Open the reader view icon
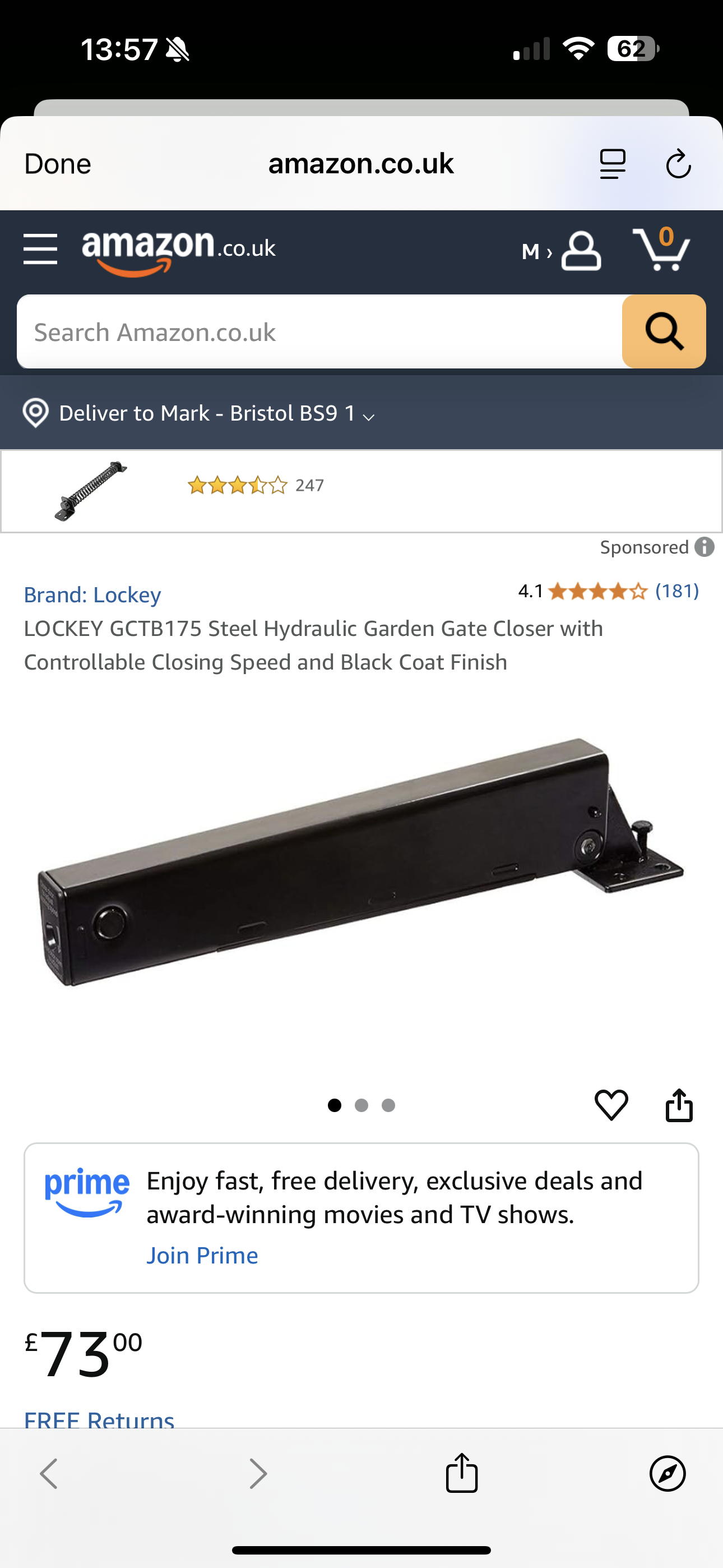The height and width of the screenshot is (1568, 723). [612, 164]
